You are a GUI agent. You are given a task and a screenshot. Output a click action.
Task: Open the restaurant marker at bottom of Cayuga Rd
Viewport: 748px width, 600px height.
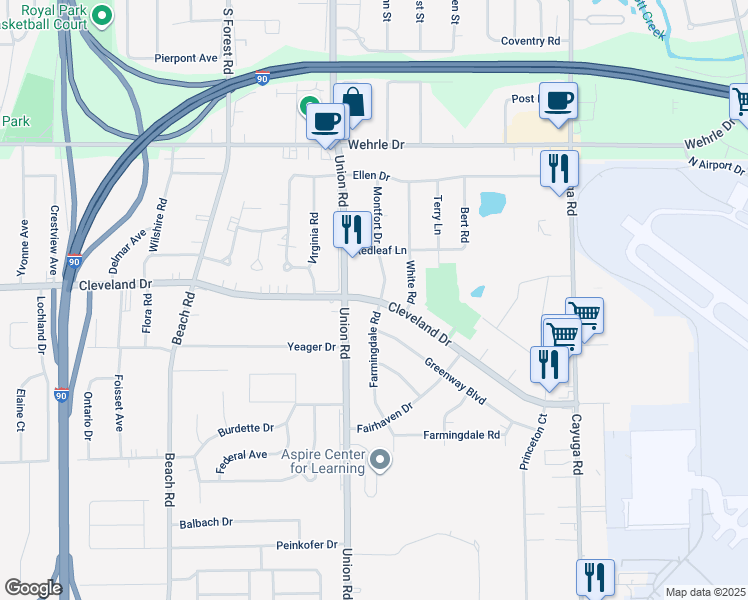pyautogui.click(x=594, y=577)
